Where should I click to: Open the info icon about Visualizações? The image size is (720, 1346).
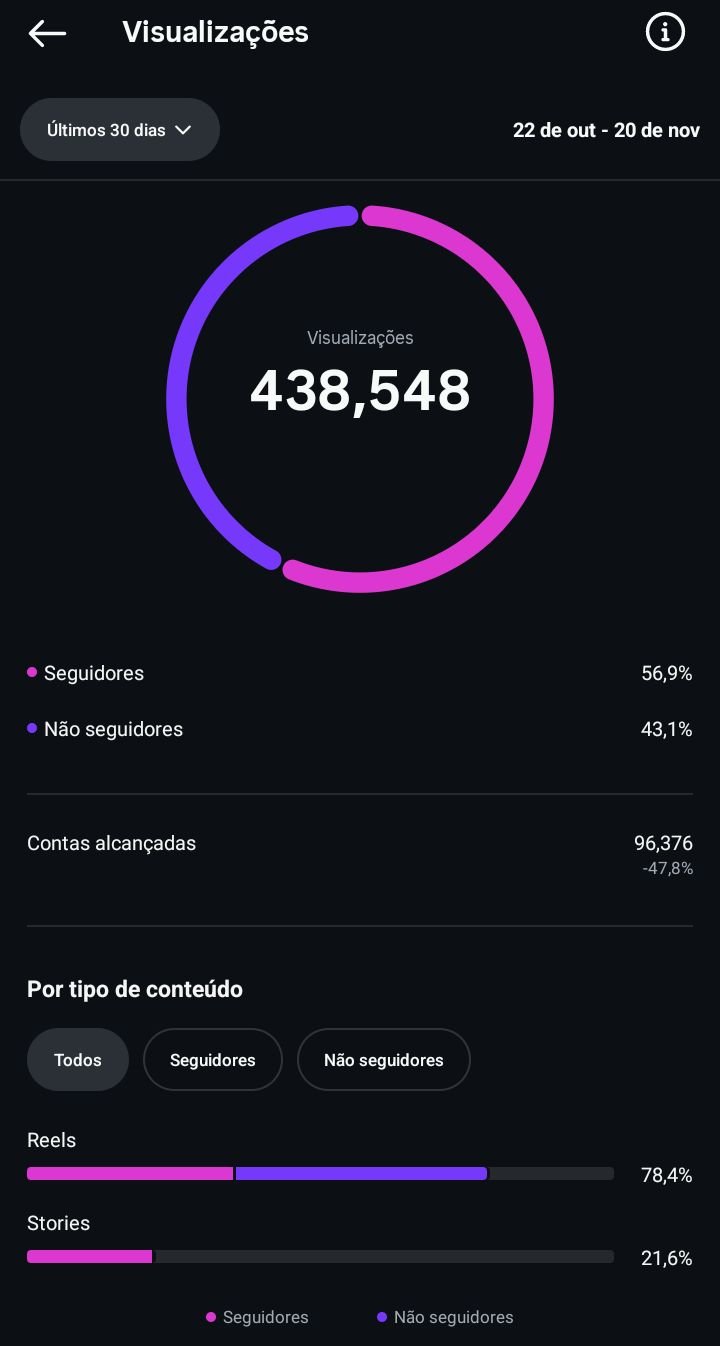[665, 33]
